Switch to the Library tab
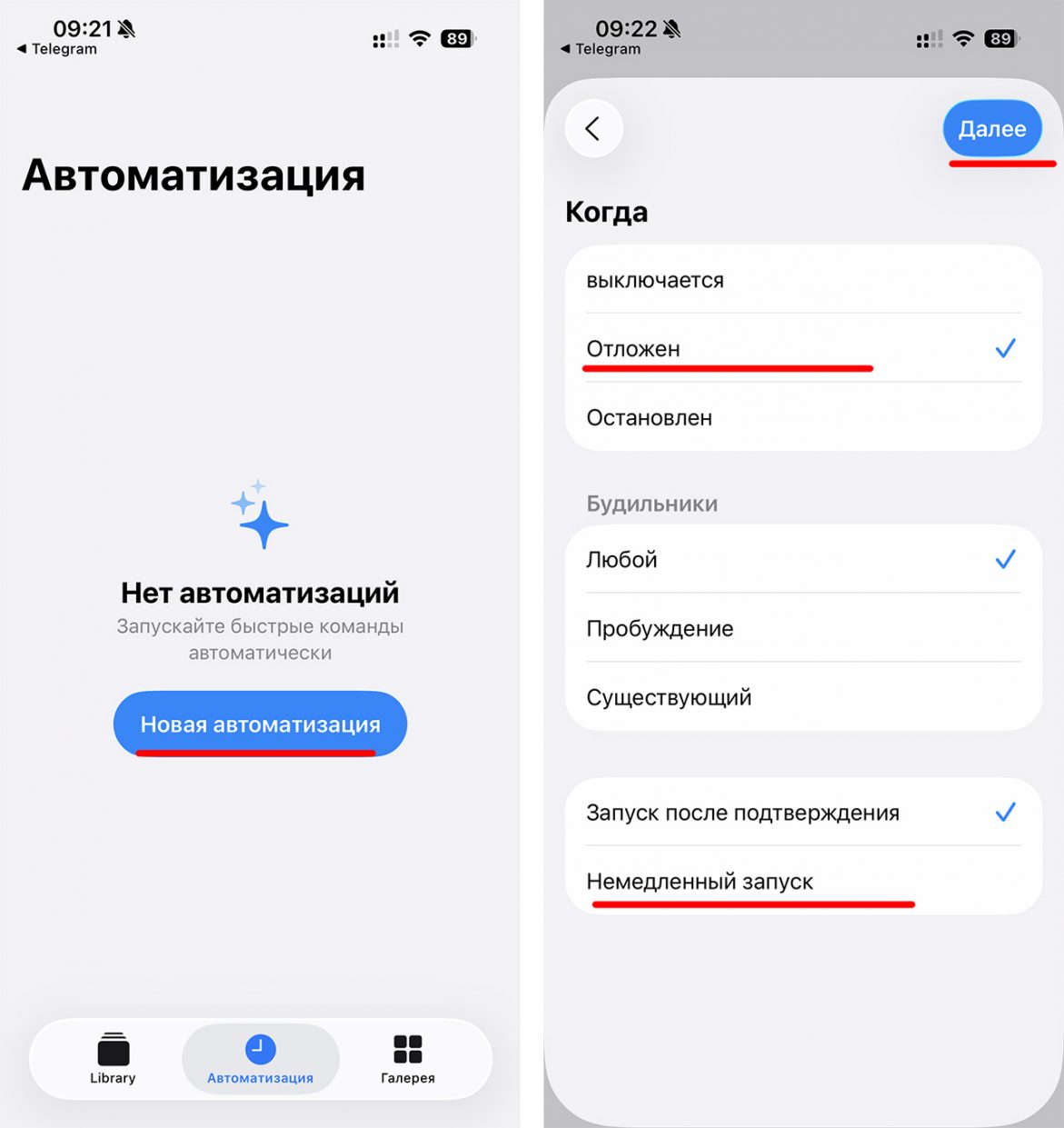Viewport: 1064px width, 1128px height. (113, 1059)
